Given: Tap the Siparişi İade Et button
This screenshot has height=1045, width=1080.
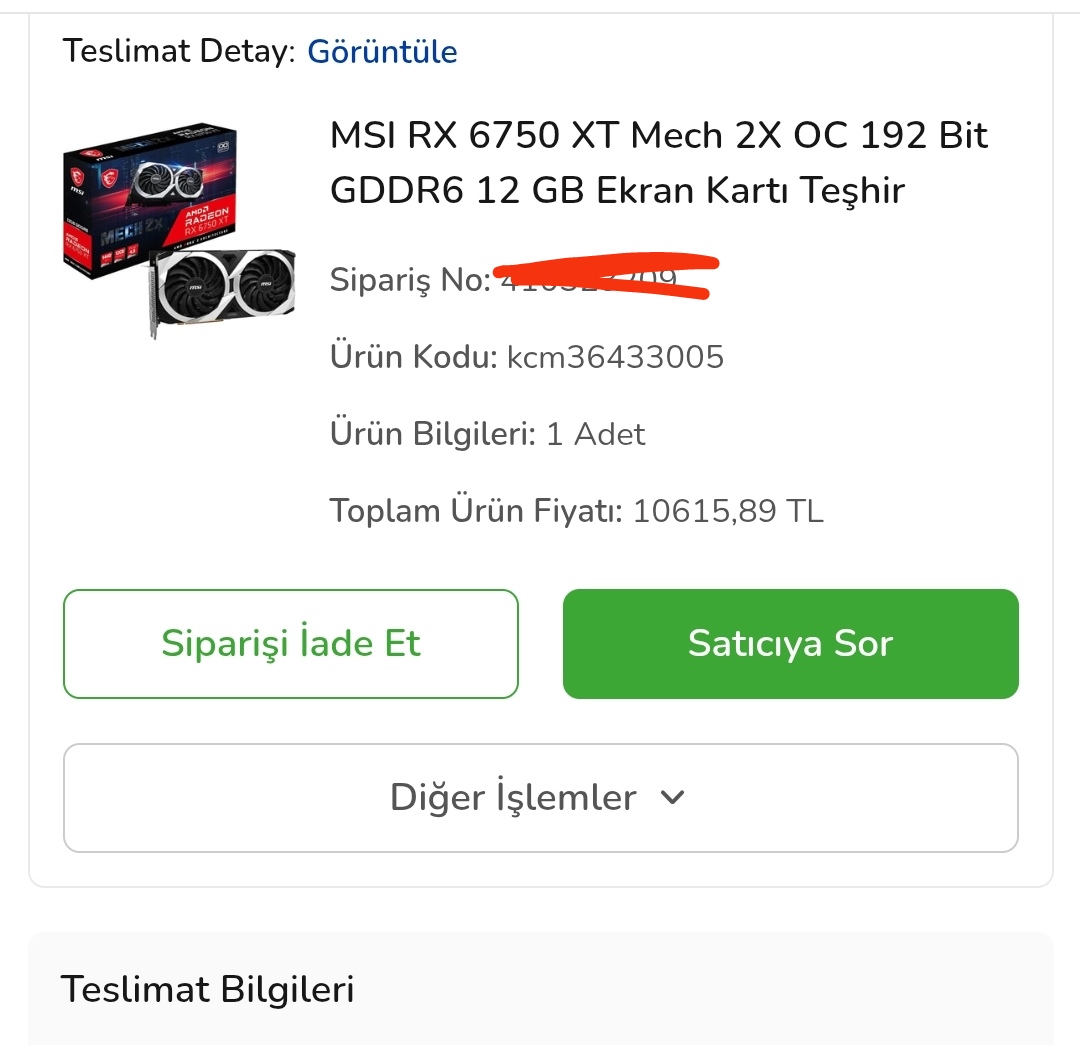Looking at the screenshot, I should [291, 644].
